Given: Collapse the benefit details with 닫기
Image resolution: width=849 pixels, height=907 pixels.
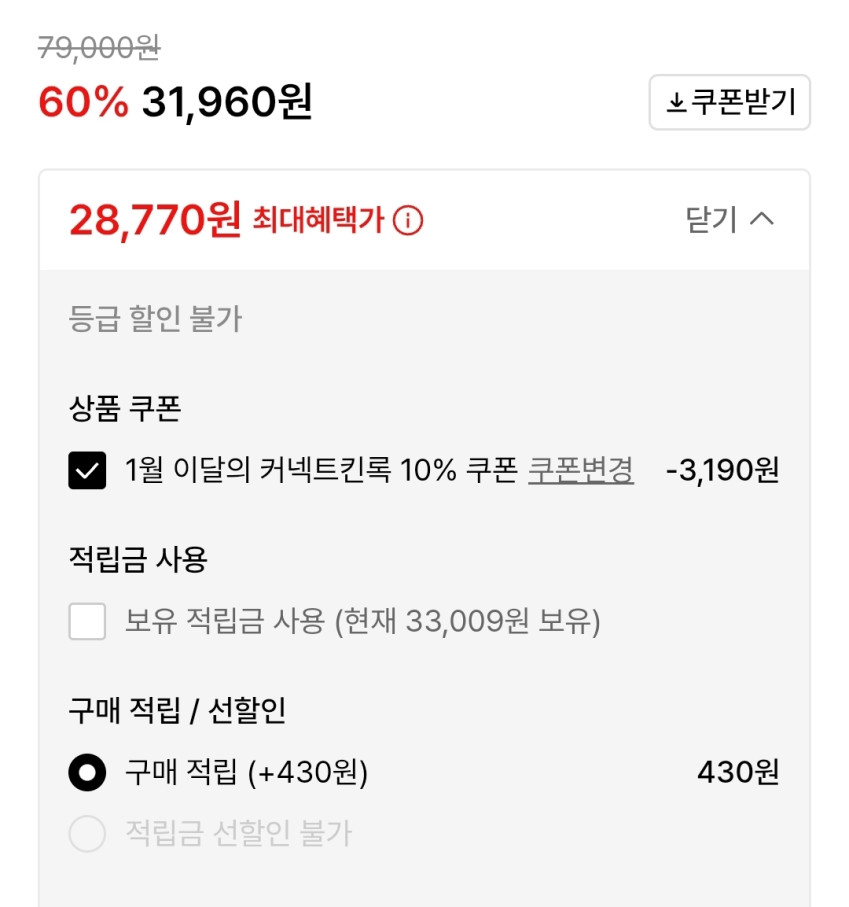Looking at the screenshot, I should pyautogui.click(x=729, y=220).
